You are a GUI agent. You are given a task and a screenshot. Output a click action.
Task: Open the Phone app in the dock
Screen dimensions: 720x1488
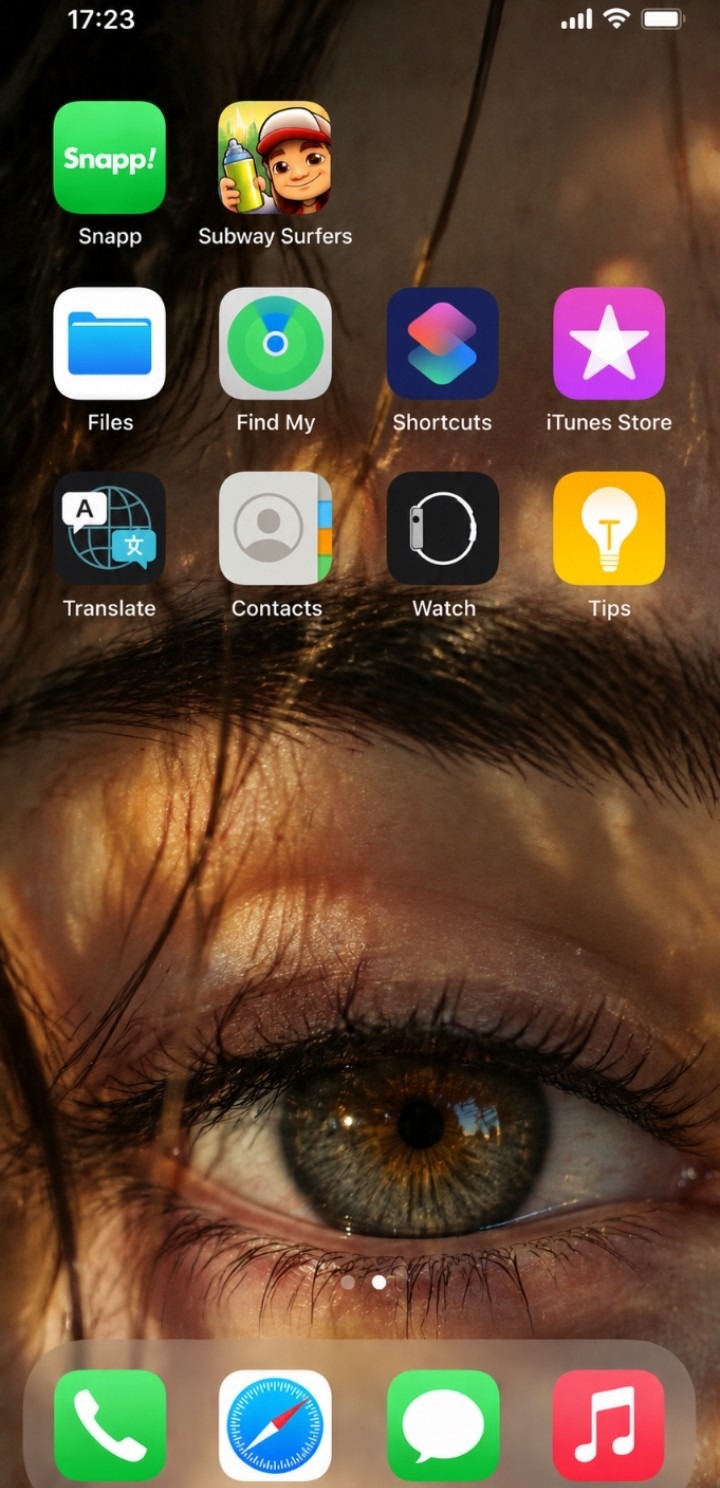(x=110, y=1425)
